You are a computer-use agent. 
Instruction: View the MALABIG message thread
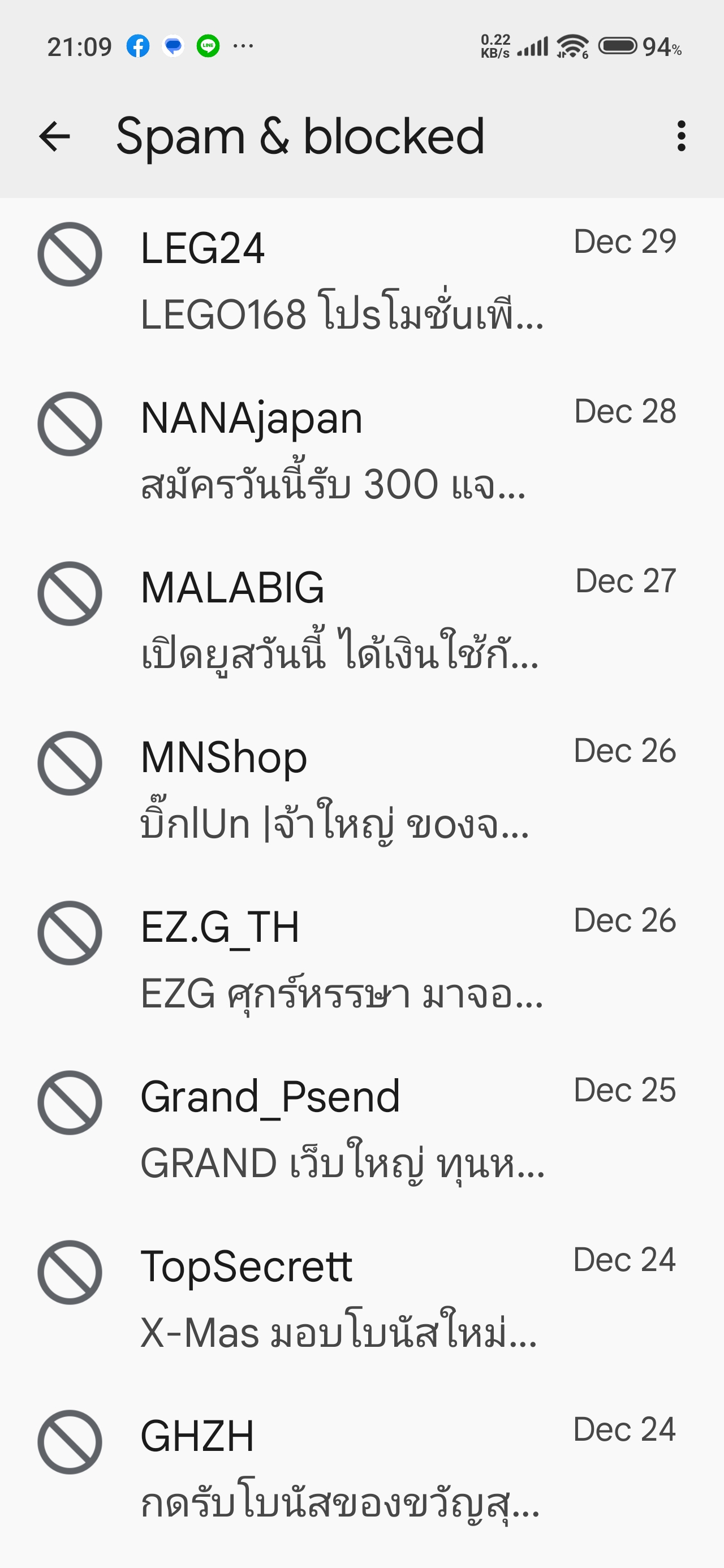(x=361, y=621)
